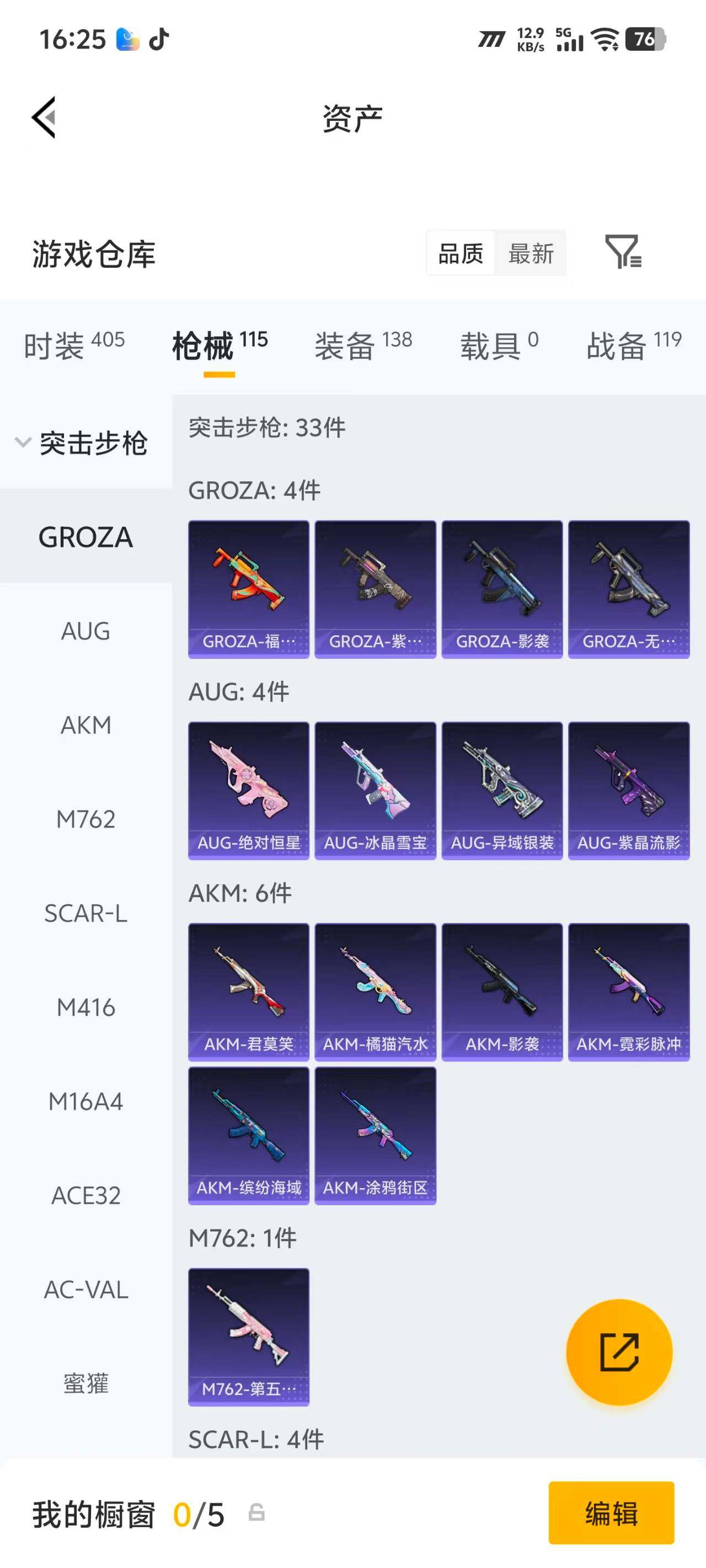Select SCAR-L in the side list
The height and width of the screenshot is (1568, 706).
tap(86, 913)
